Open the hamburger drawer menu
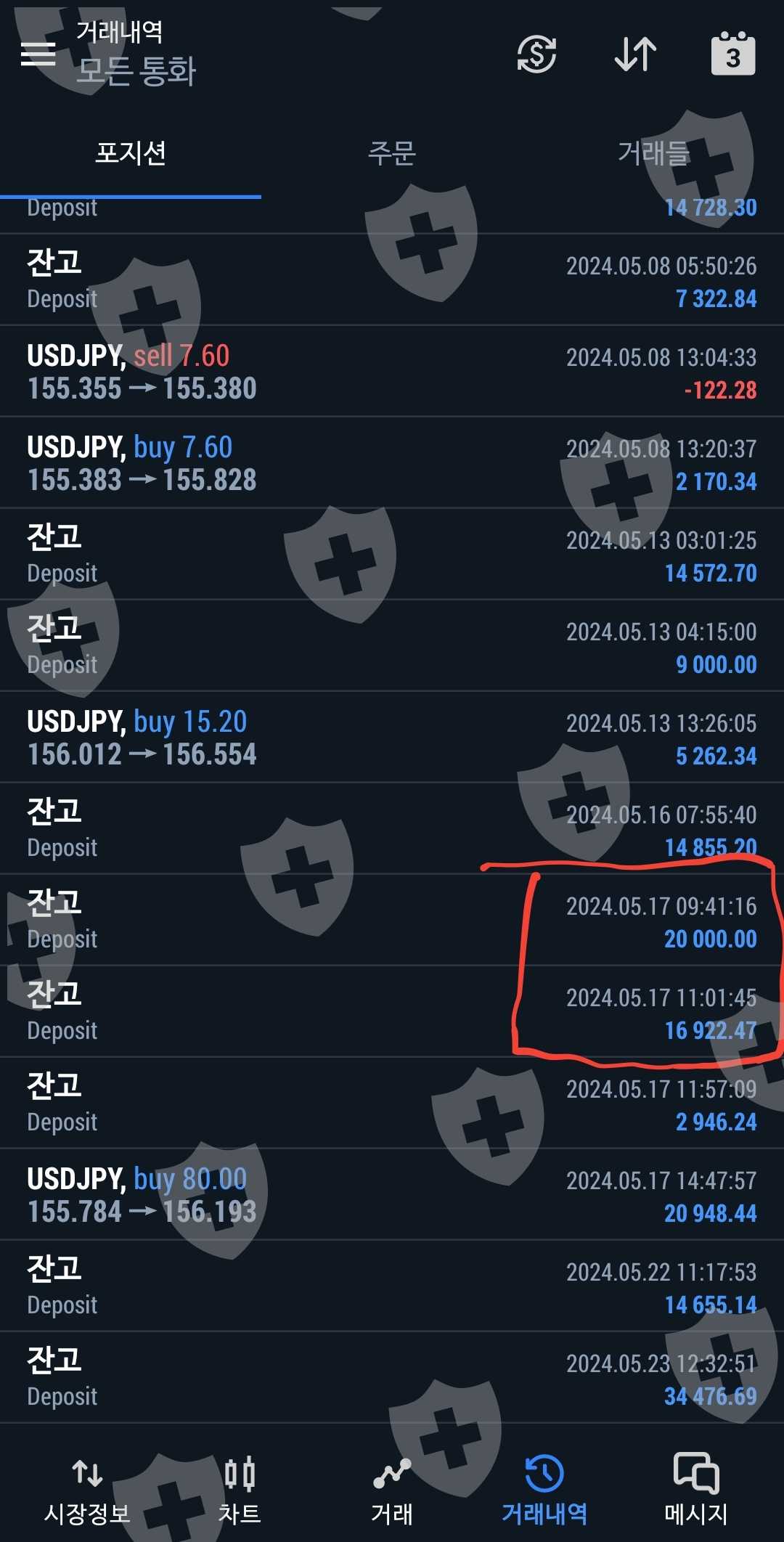This screenshot has width=784, height=1542. [x=38, y=54]
